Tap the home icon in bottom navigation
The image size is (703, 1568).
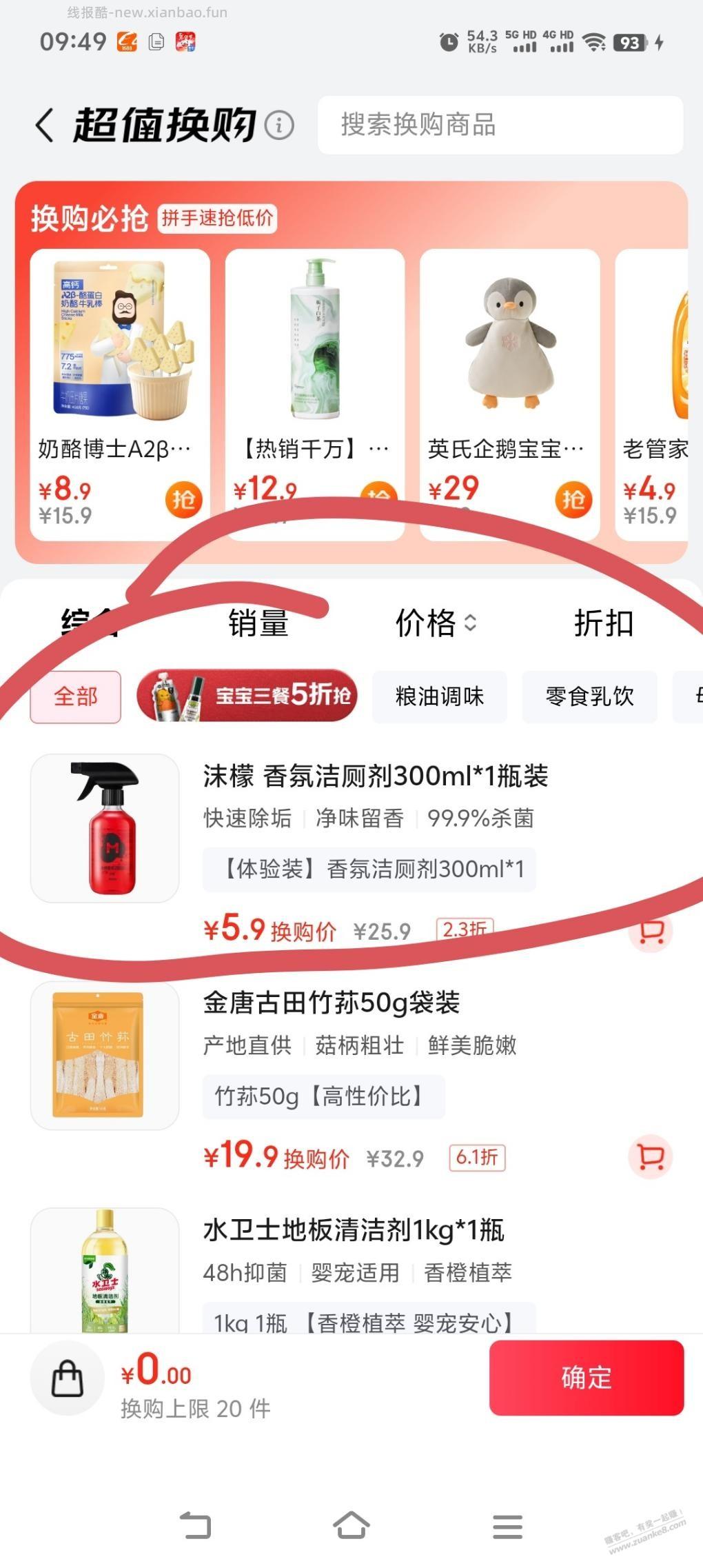(351, 1526)
